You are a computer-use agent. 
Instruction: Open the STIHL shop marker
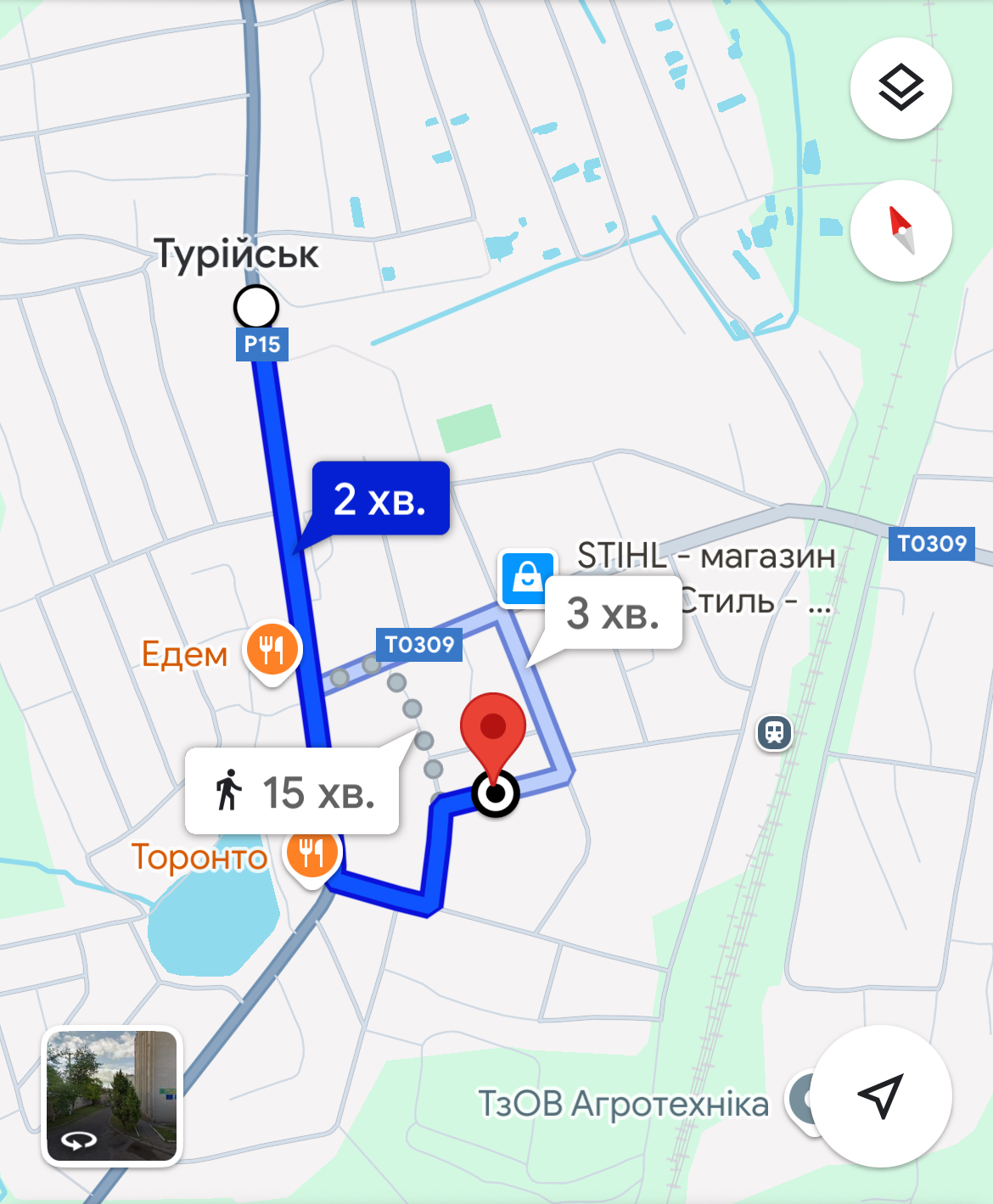pyautogui.click(x=528, y=577)
